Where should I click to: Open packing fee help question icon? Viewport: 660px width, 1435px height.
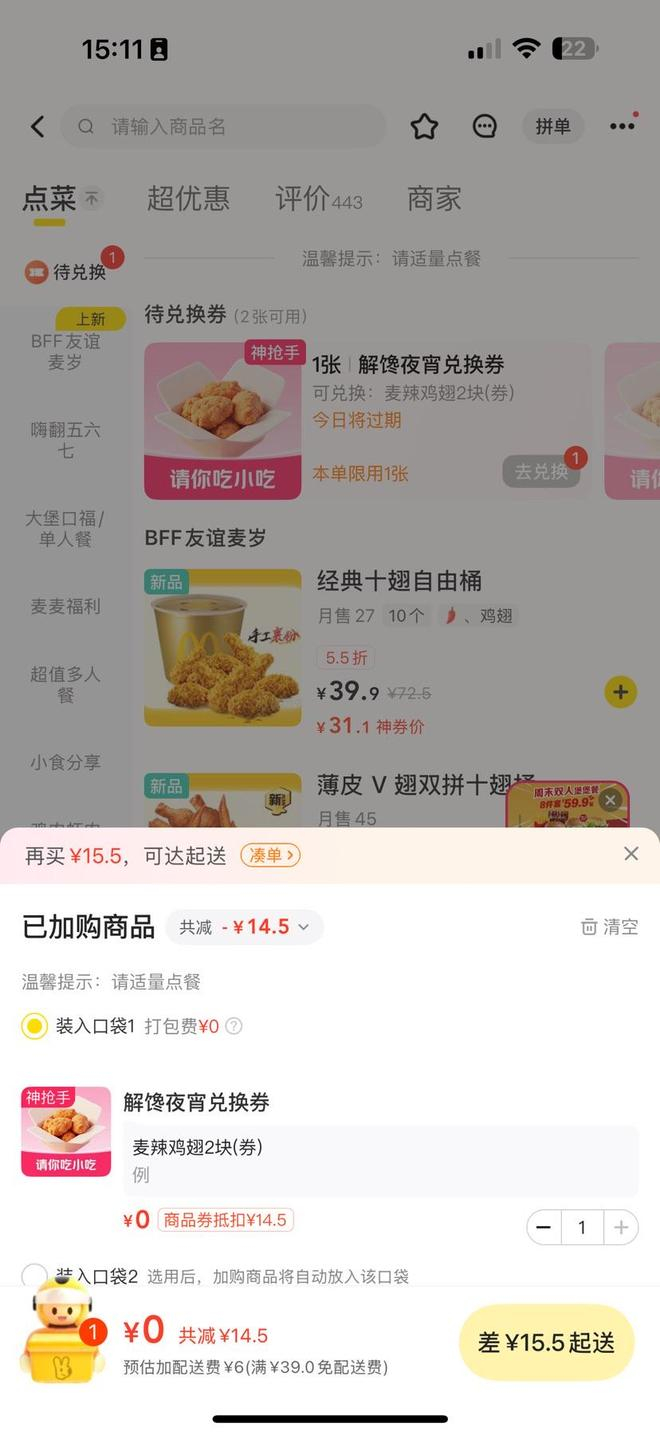234,1026
